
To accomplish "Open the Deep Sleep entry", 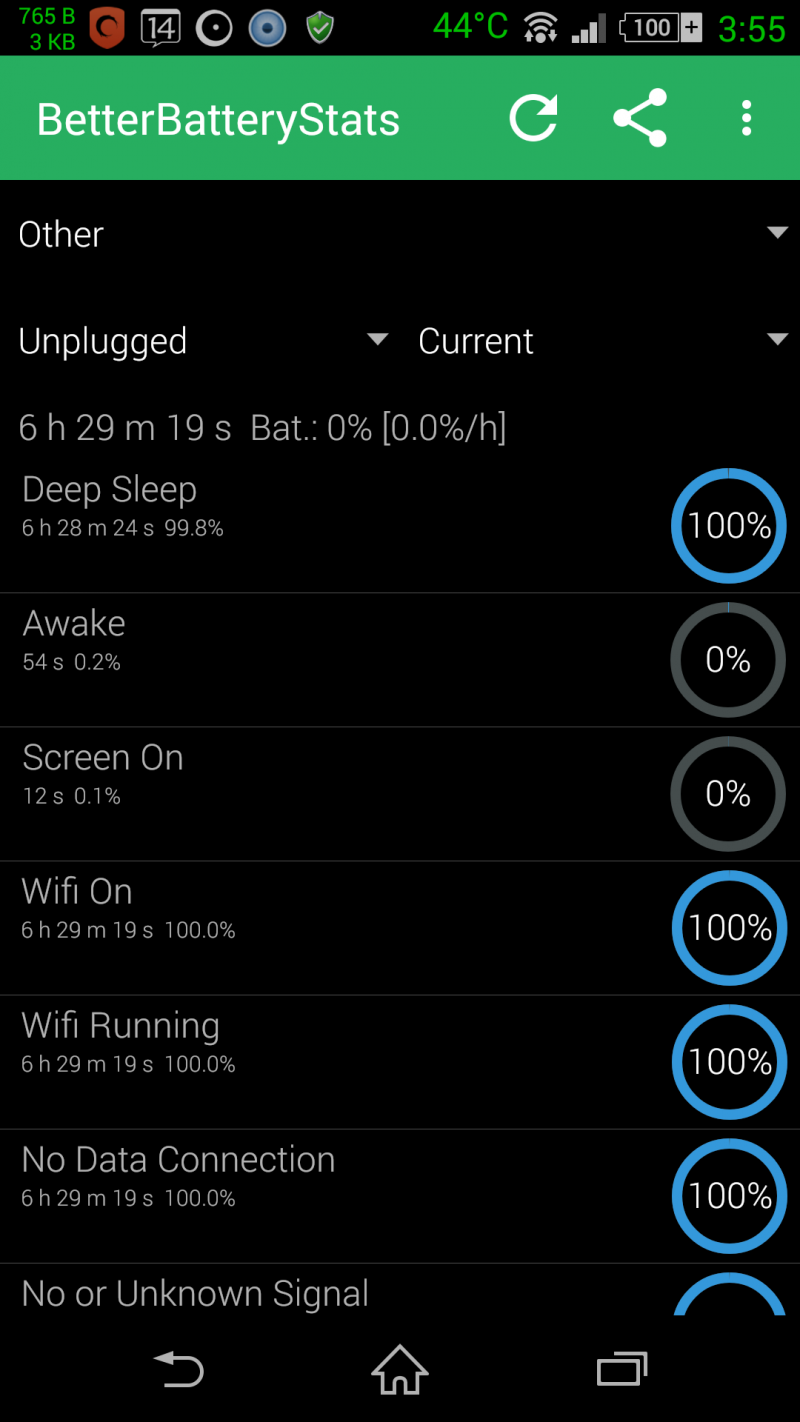I will click(400, 525).
